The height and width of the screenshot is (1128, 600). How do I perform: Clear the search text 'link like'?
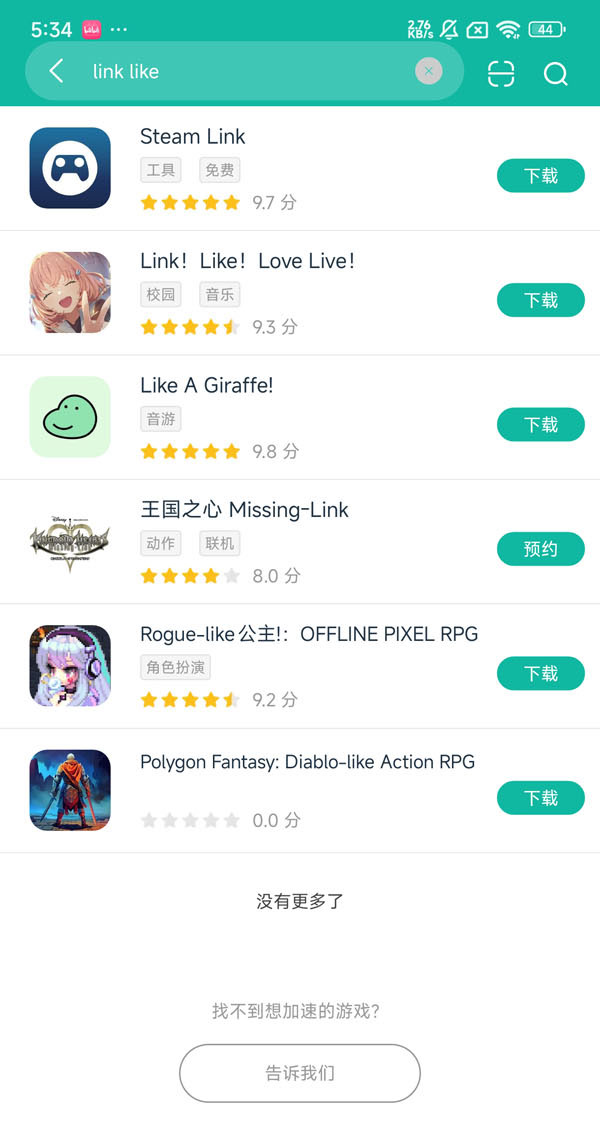click(x=428, y=71)
